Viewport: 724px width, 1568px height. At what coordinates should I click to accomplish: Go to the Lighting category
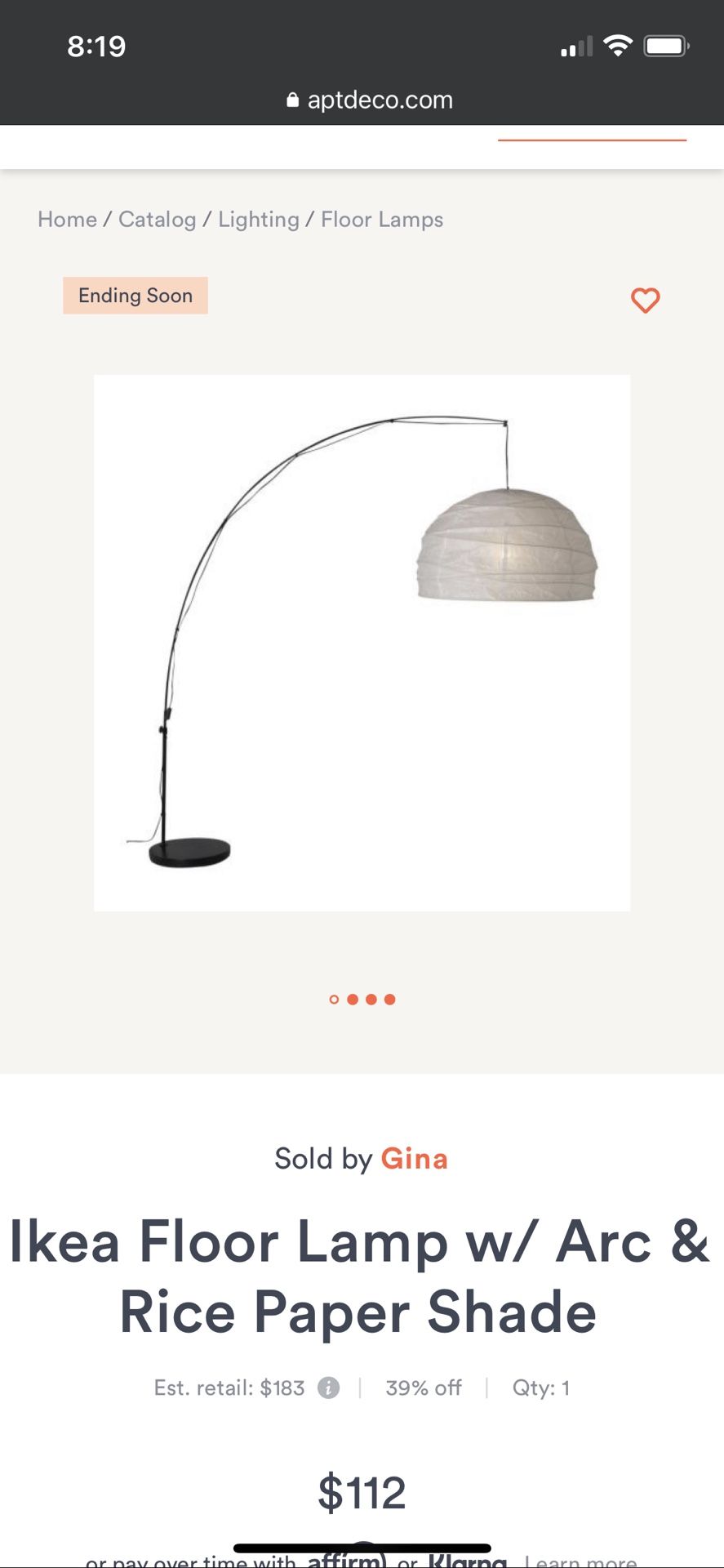(x=258, y=219)
